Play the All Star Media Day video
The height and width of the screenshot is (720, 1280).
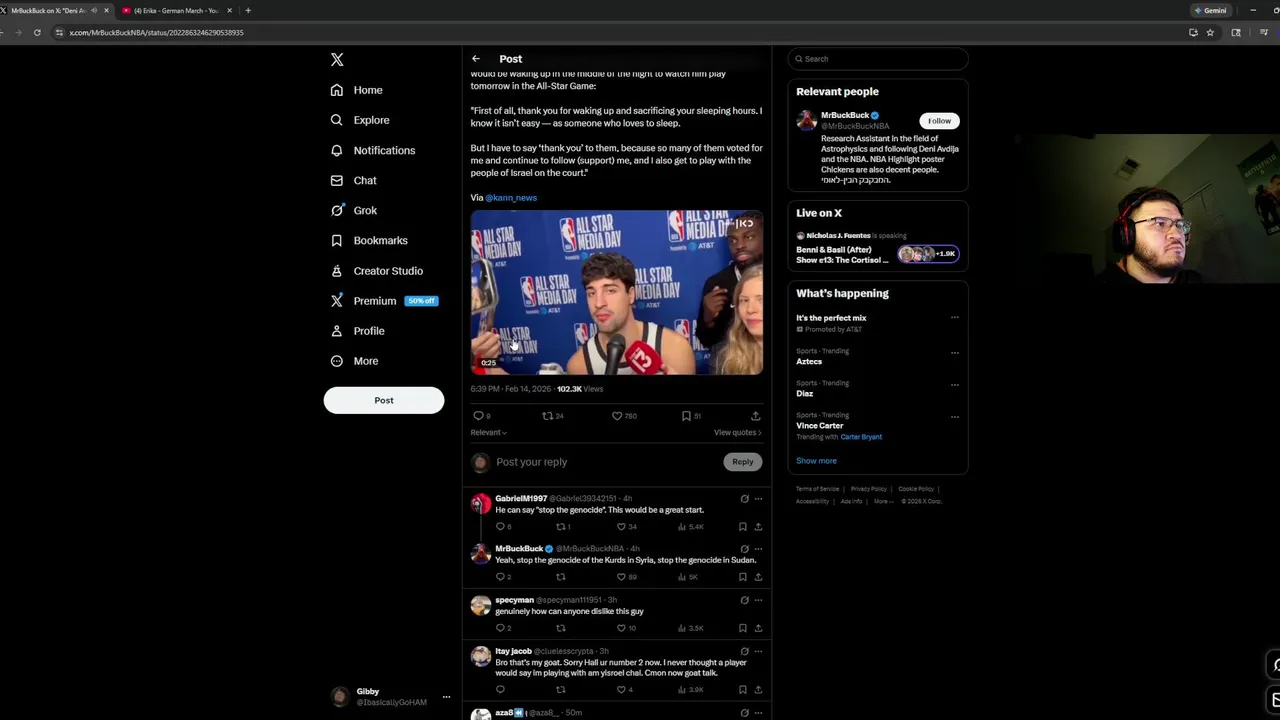click(x=616, y=292)
